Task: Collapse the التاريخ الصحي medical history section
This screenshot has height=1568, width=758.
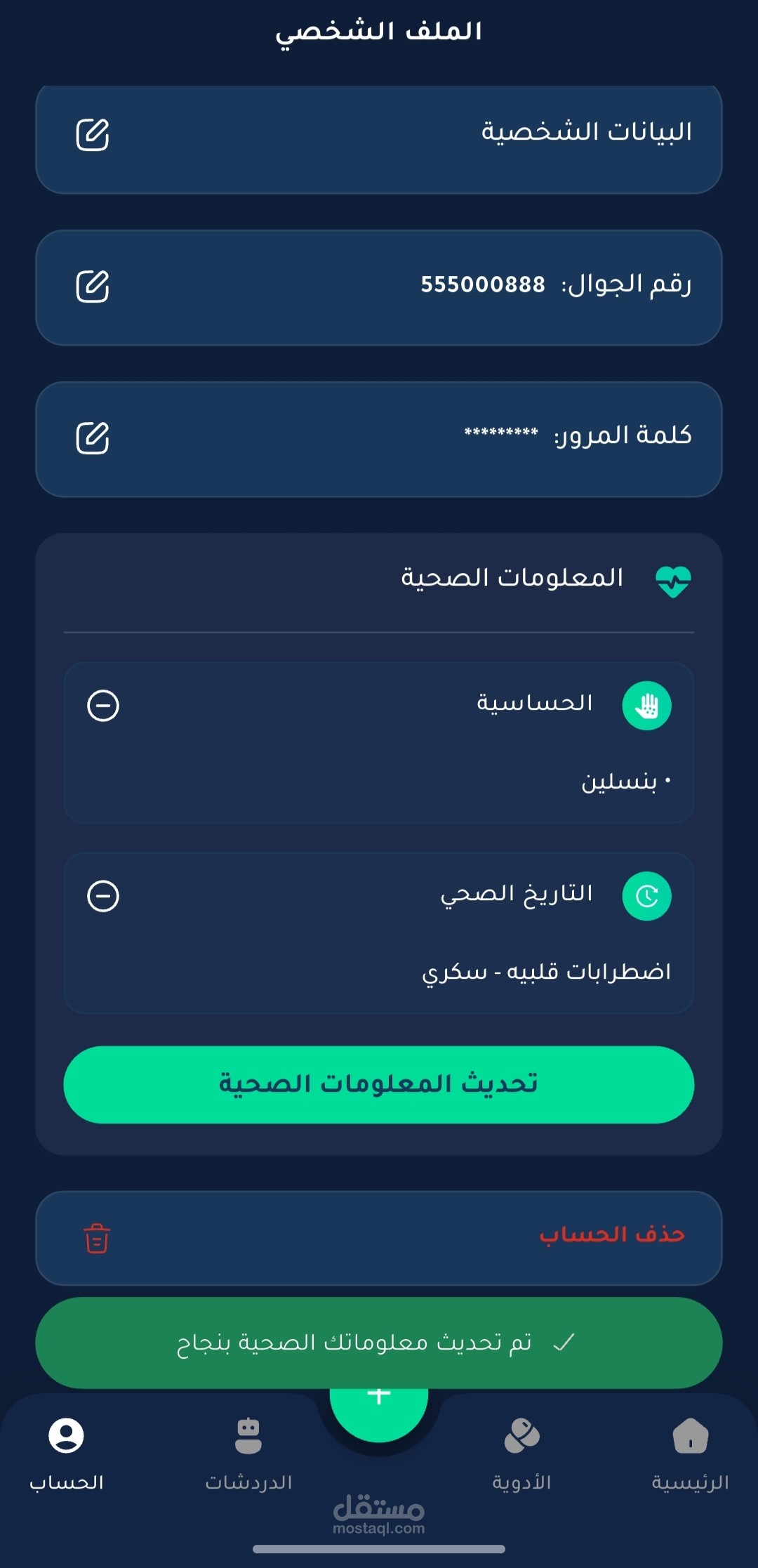Action: click(x=103, y=896)
